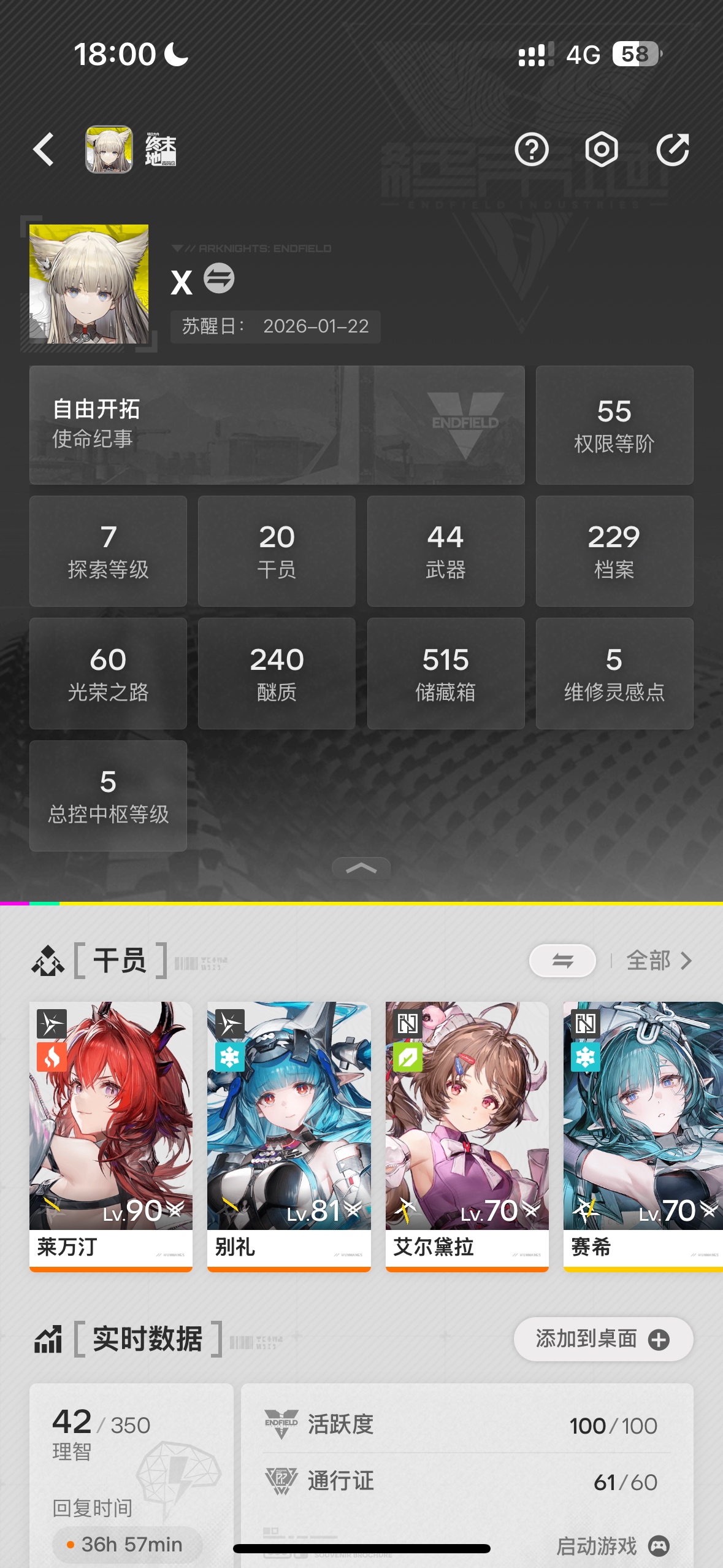Image resolution: width=723 pixels, height=1568 pixels.
Task: Share the profile via the arrow icon
Action: pyautogui.click(x=673, y=150)
